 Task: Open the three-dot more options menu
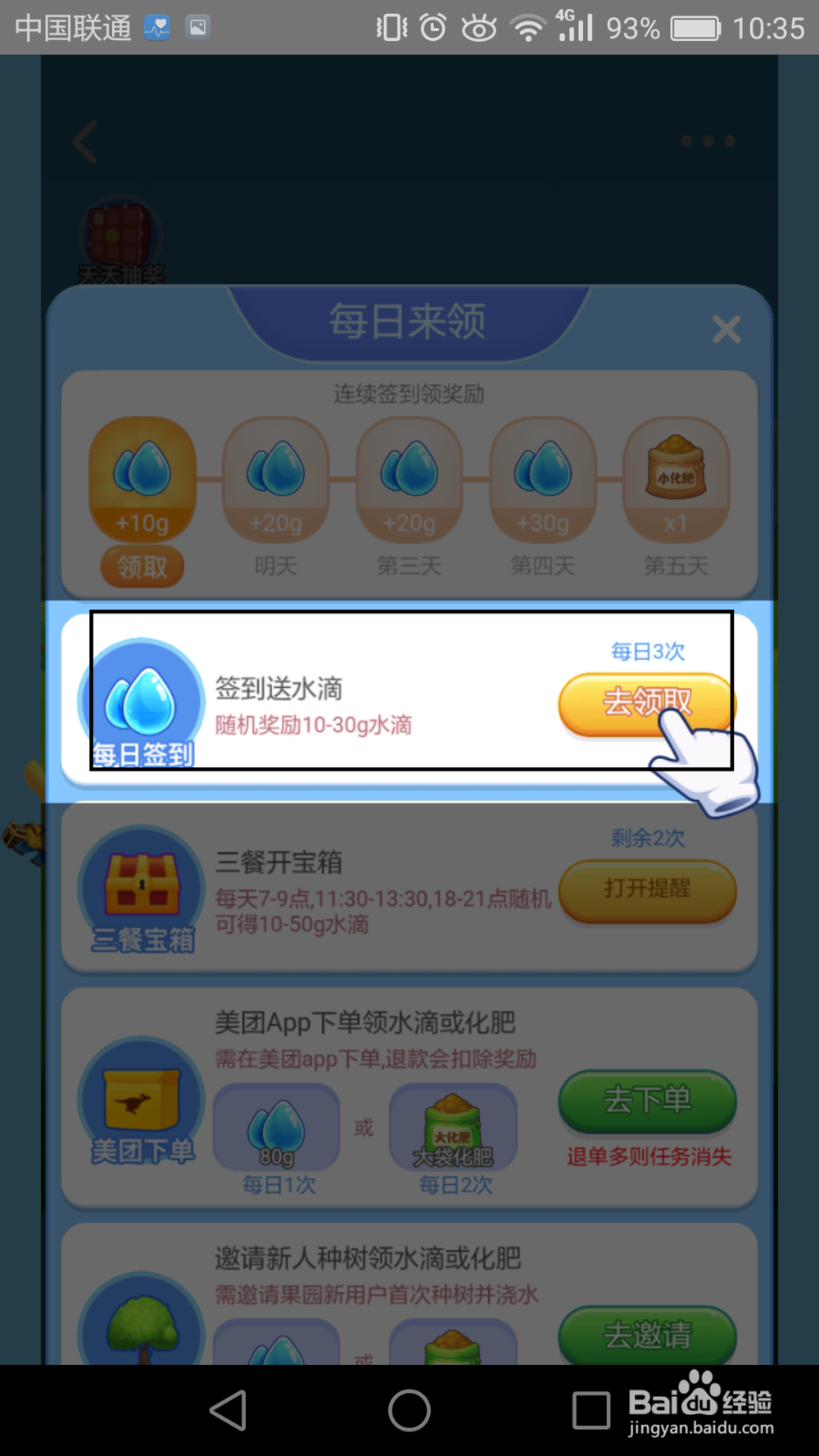point(708,141)
